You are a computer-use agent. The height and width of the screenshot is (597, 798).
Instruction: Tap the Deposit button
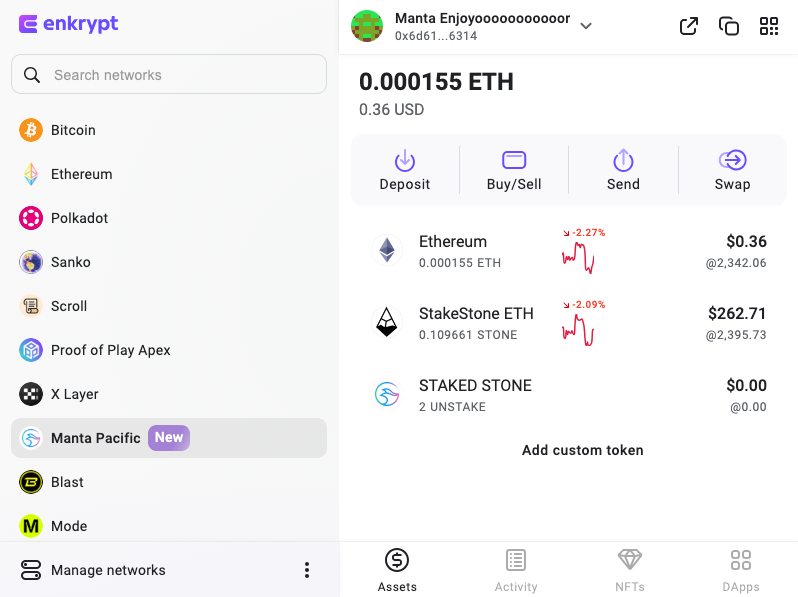405,170
